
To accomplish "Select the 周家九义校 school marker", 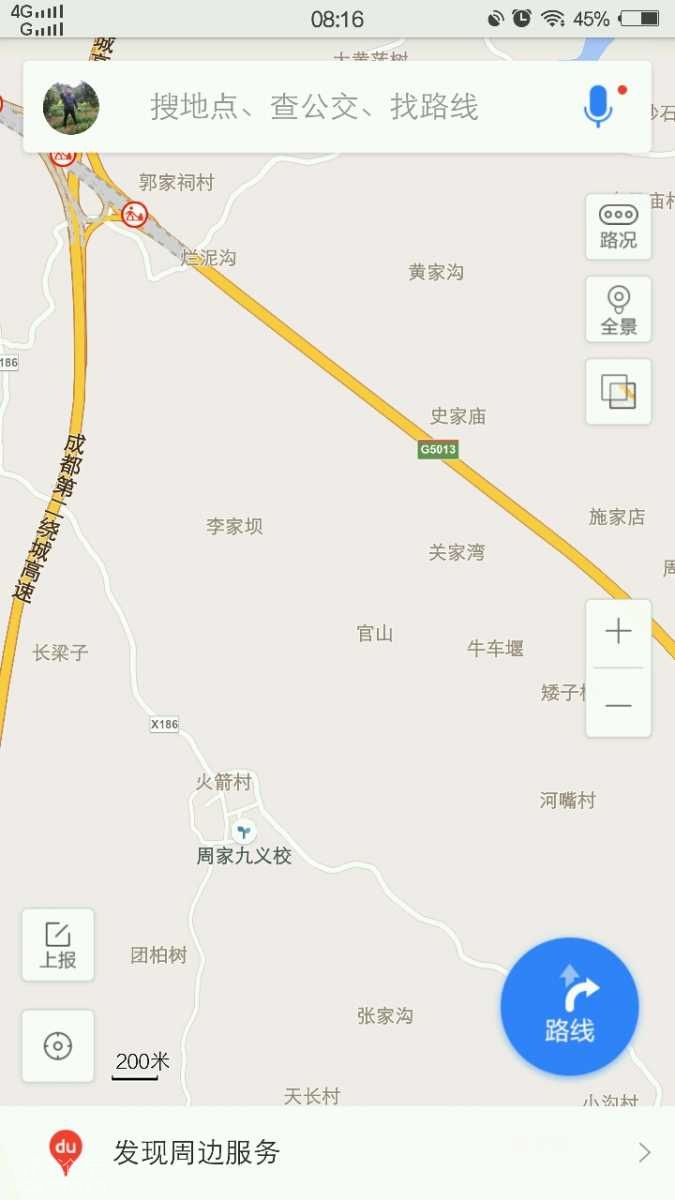I will pos(243,831).
